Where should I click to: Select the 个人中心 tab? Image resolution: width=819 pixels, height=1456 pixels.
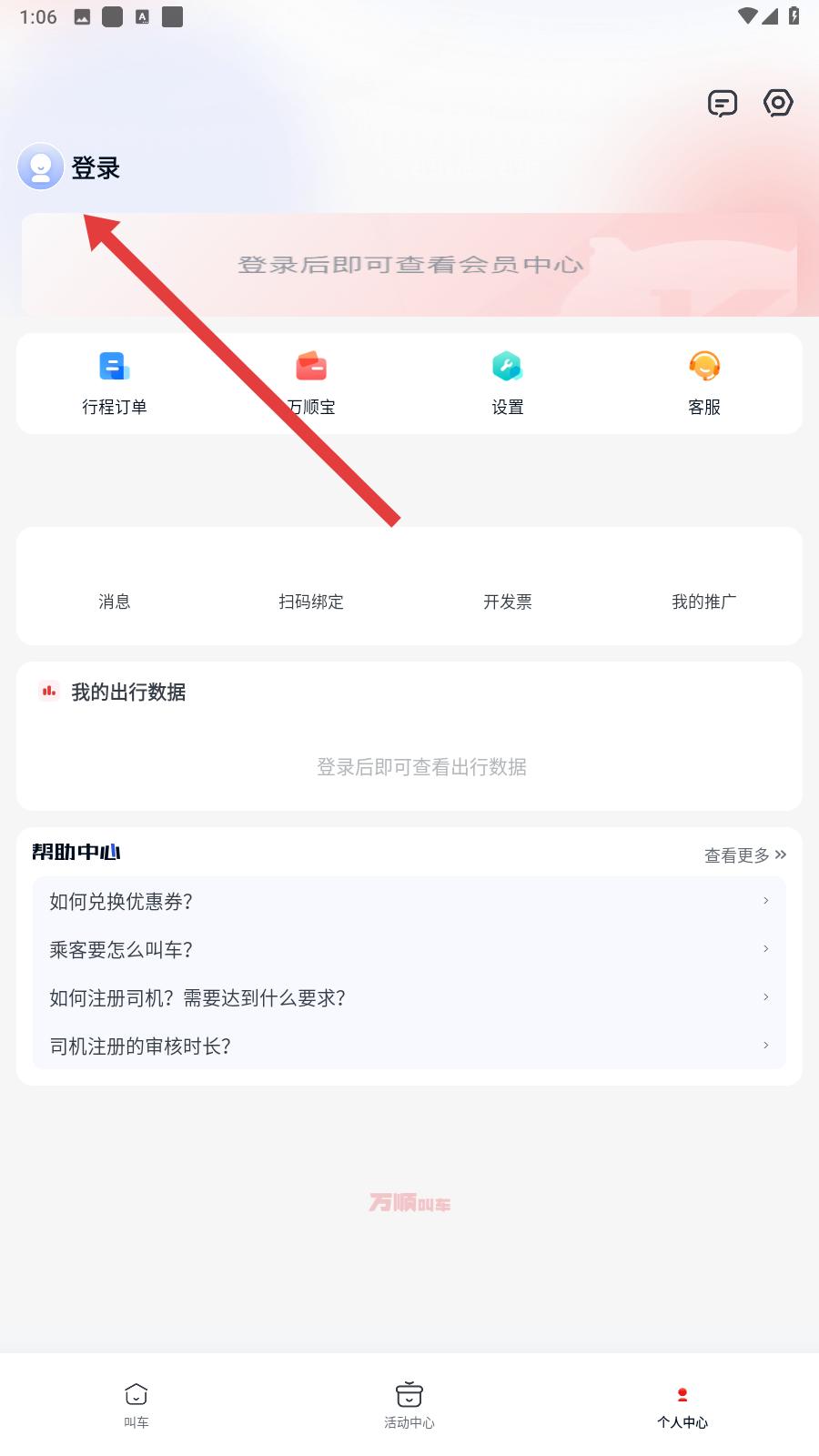click(x=682, y=1405)
